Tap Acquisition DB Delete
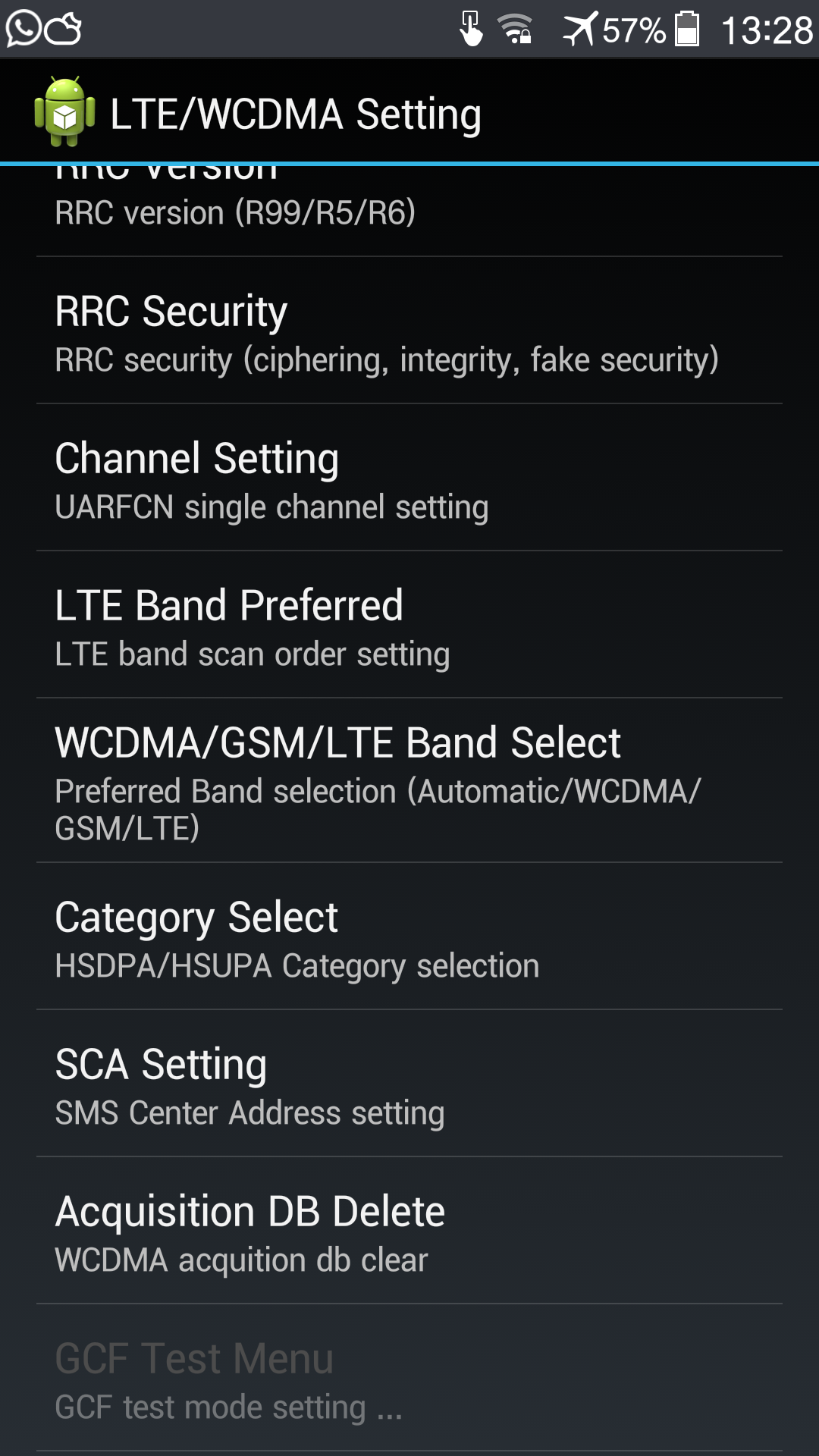Viewport: 819px width, 1456px height. click(409, 1231)
